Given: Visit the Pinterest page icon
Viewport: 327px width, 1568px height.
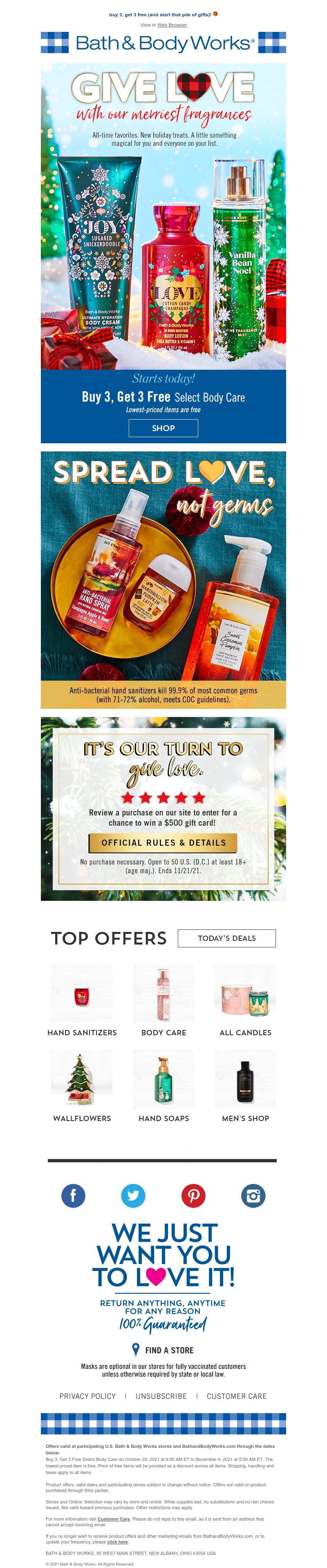Looking at the screenshot, I should pyautogui.click(x=193, y=1195).
